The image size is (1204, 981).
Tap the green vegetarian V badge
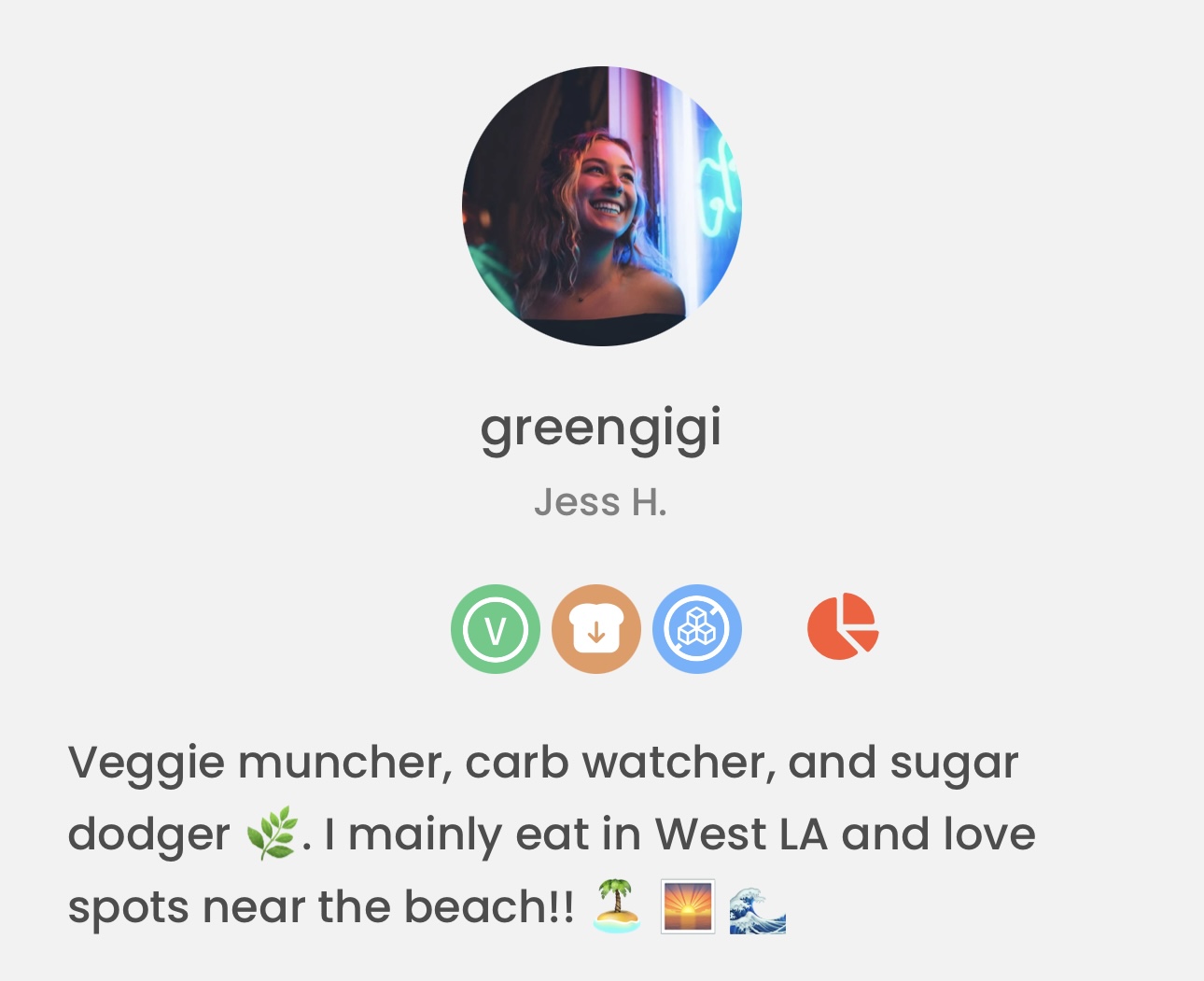[496, 629]
